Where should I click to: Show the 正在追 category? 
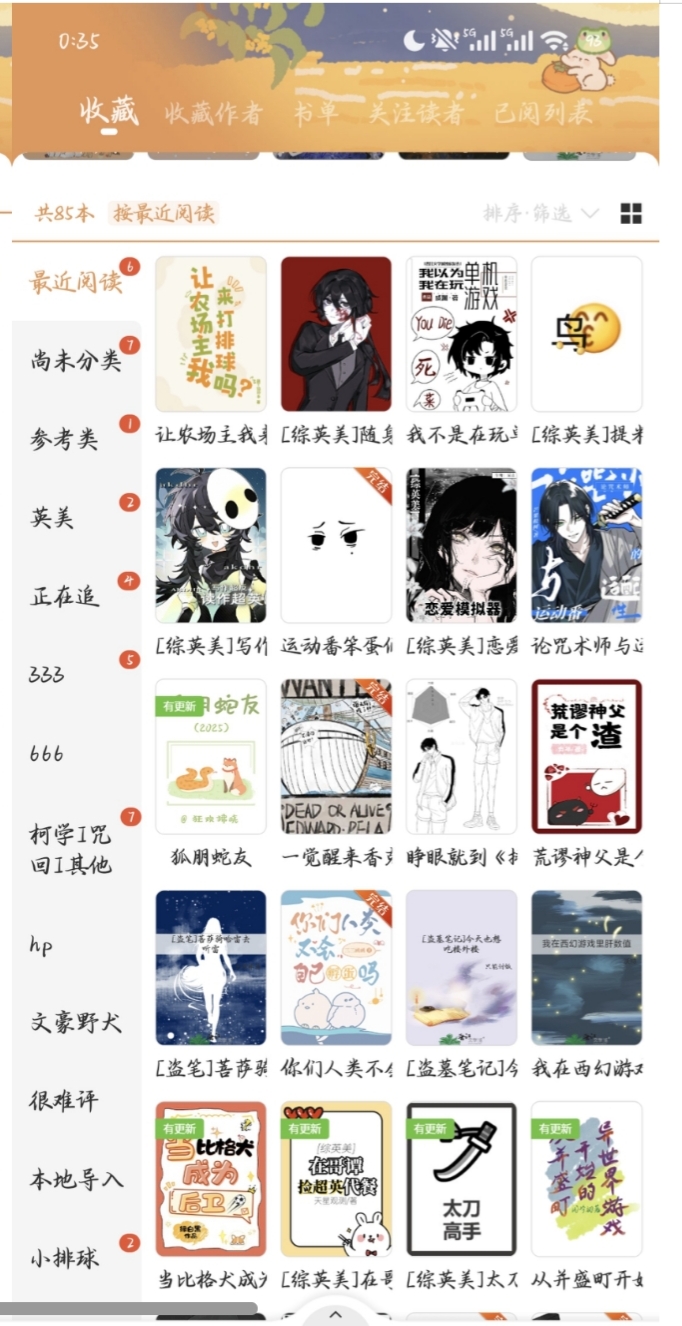click(x=65, y=597)
